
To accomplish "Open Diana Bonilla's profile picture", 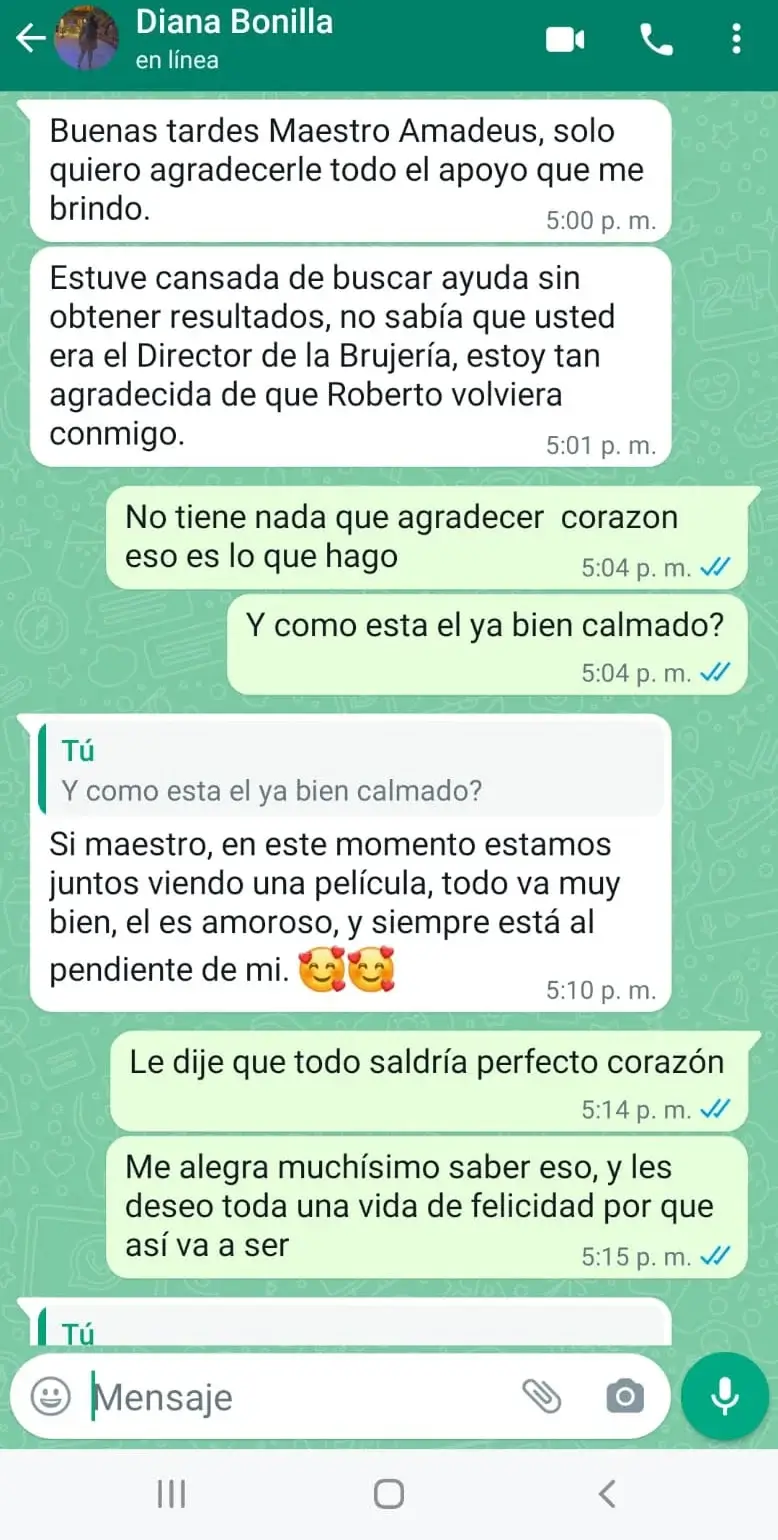I will [x=89, y=38].
